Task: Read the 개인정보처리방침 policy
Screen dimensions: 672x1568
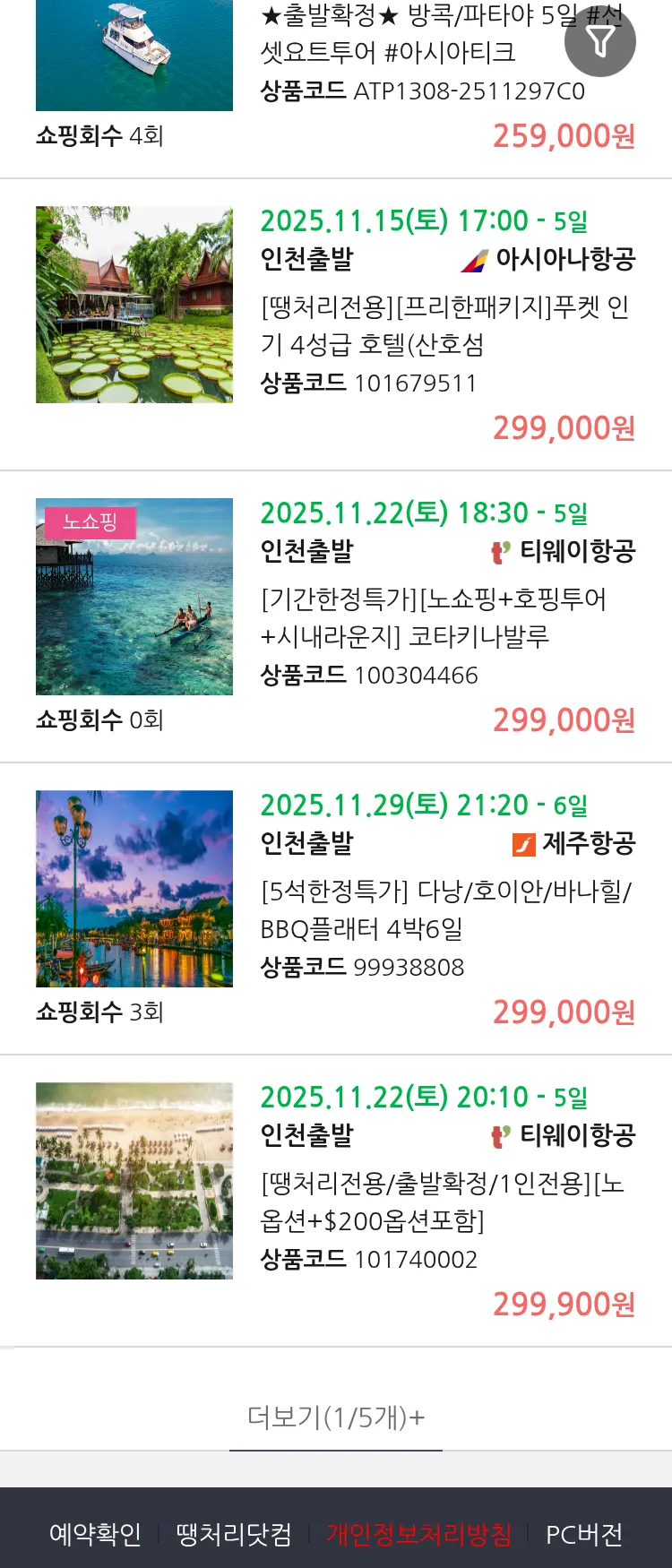Action: pyautogui.click(x=418, y=1534)
